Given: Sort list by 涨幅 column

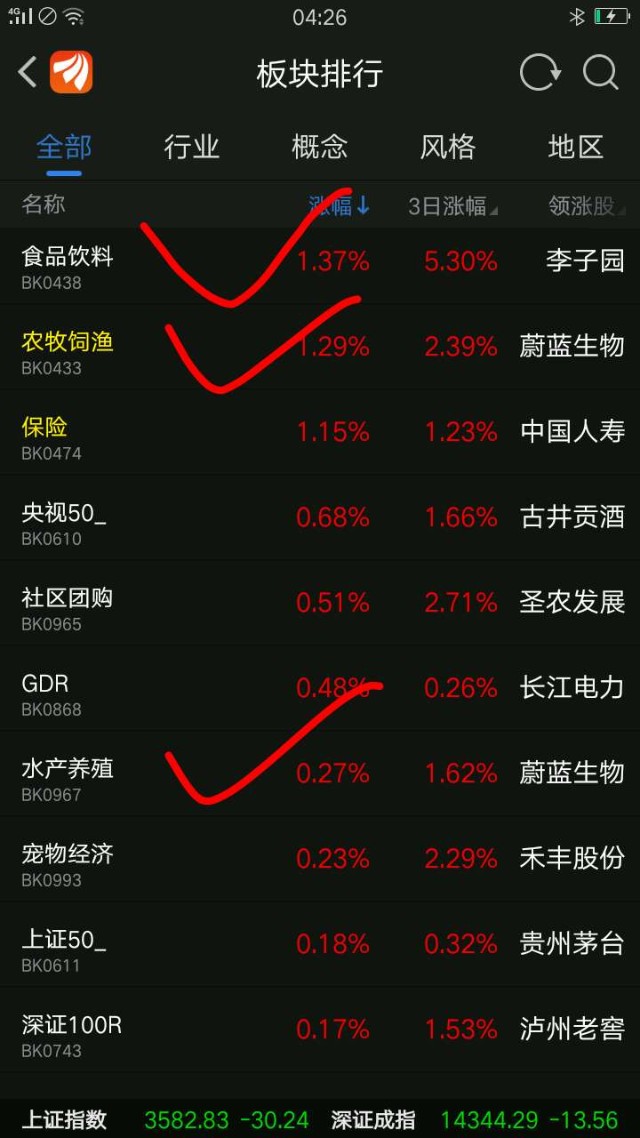Looking at the screenshot, I should (340, 206).
